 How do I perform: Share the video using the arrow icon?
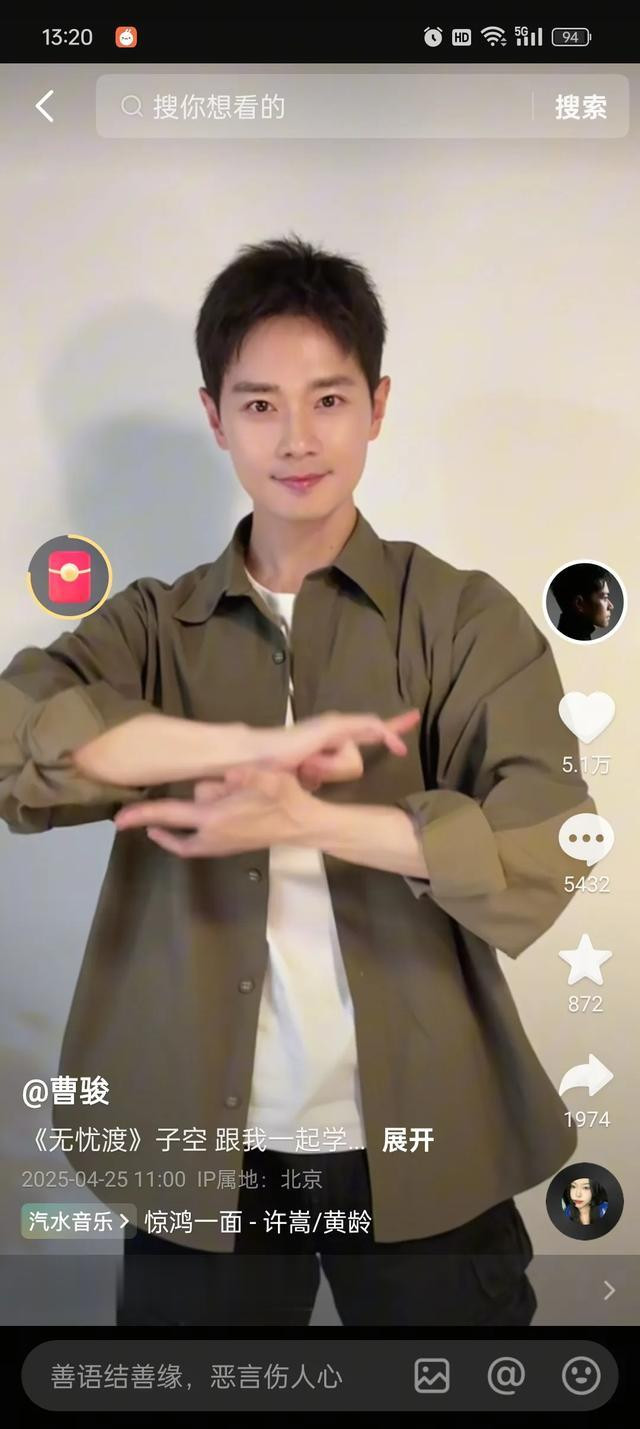(x=585, y=1078)
